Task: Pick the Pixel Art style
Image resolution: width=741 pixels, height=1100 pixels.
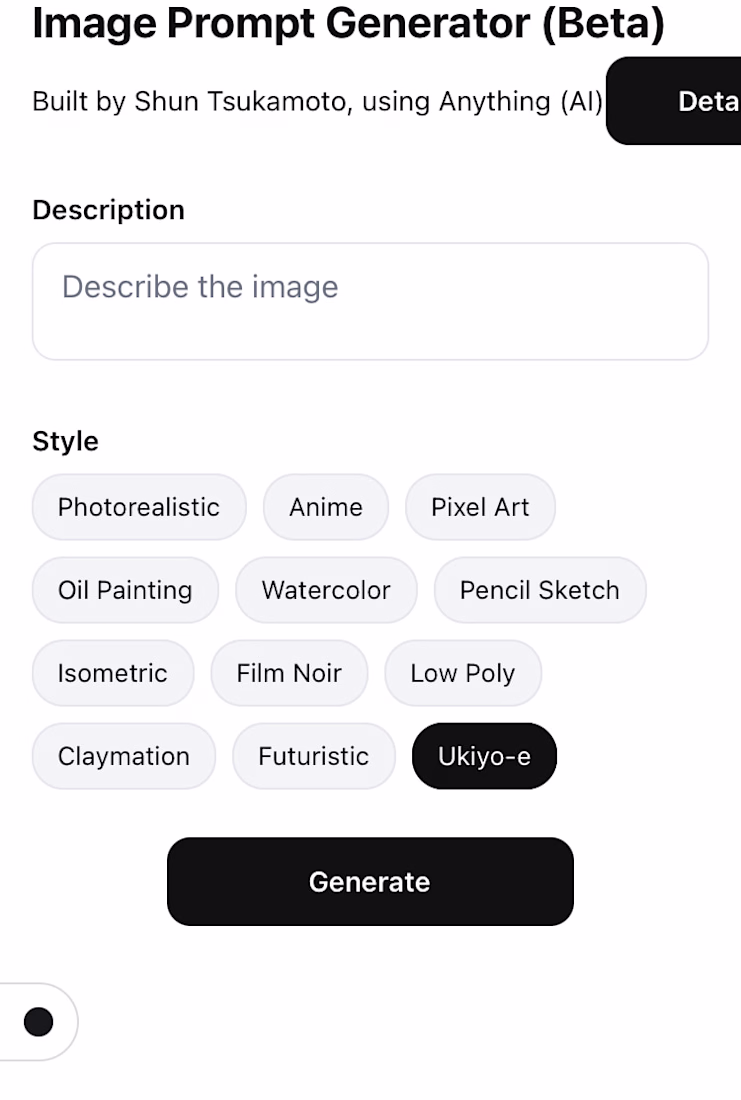Action: pyautogui.click(x=480, y=507)
